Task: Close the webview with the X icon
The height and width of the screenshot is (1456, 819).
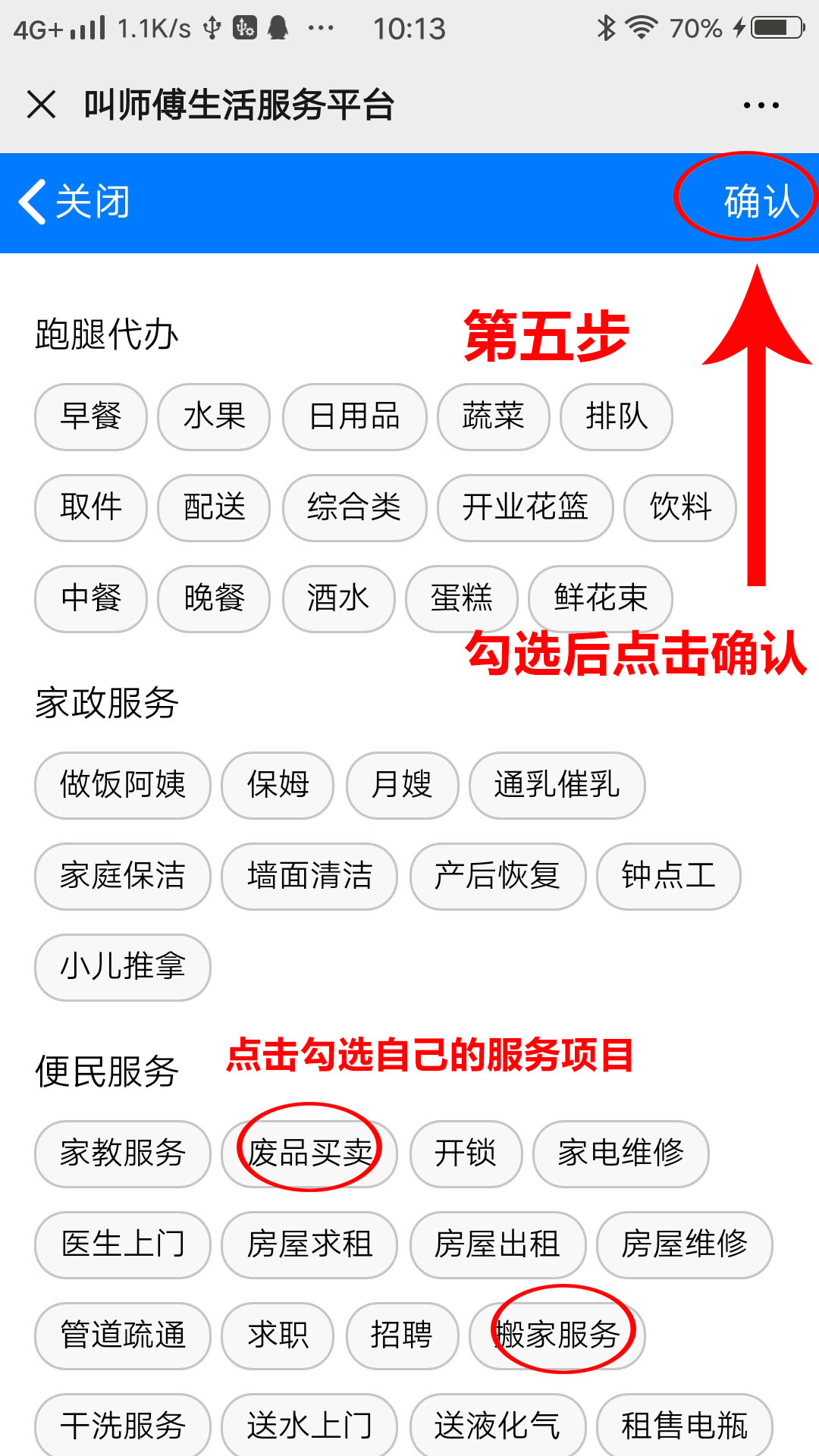Action: [41, 105]
